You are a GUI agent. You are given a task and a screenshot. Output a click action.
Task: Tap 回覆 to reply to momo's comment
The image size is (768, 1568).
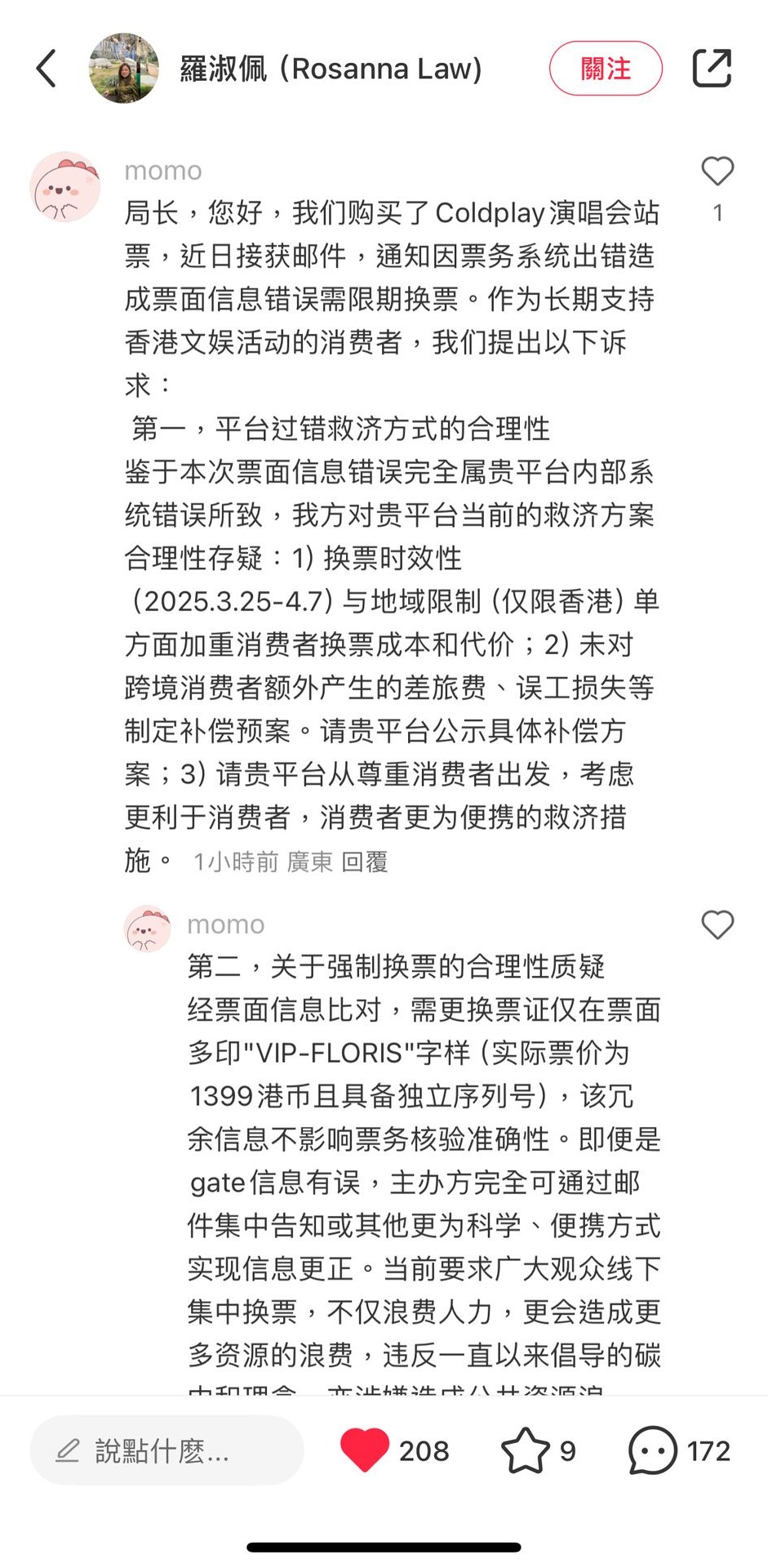[364, 862]
